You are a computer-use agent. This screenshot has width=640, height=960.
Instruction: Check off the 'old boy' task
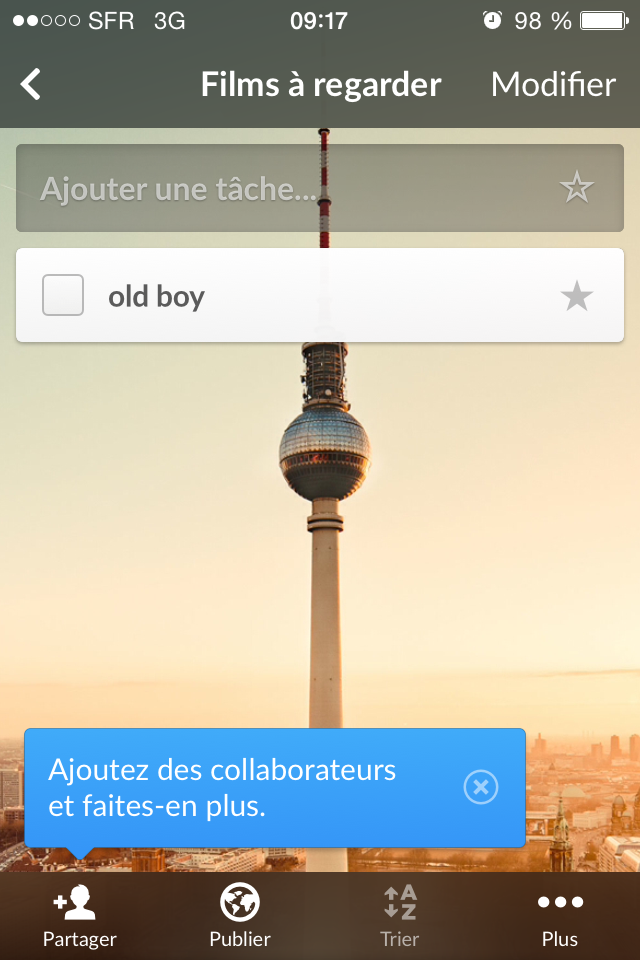(63, 296)
